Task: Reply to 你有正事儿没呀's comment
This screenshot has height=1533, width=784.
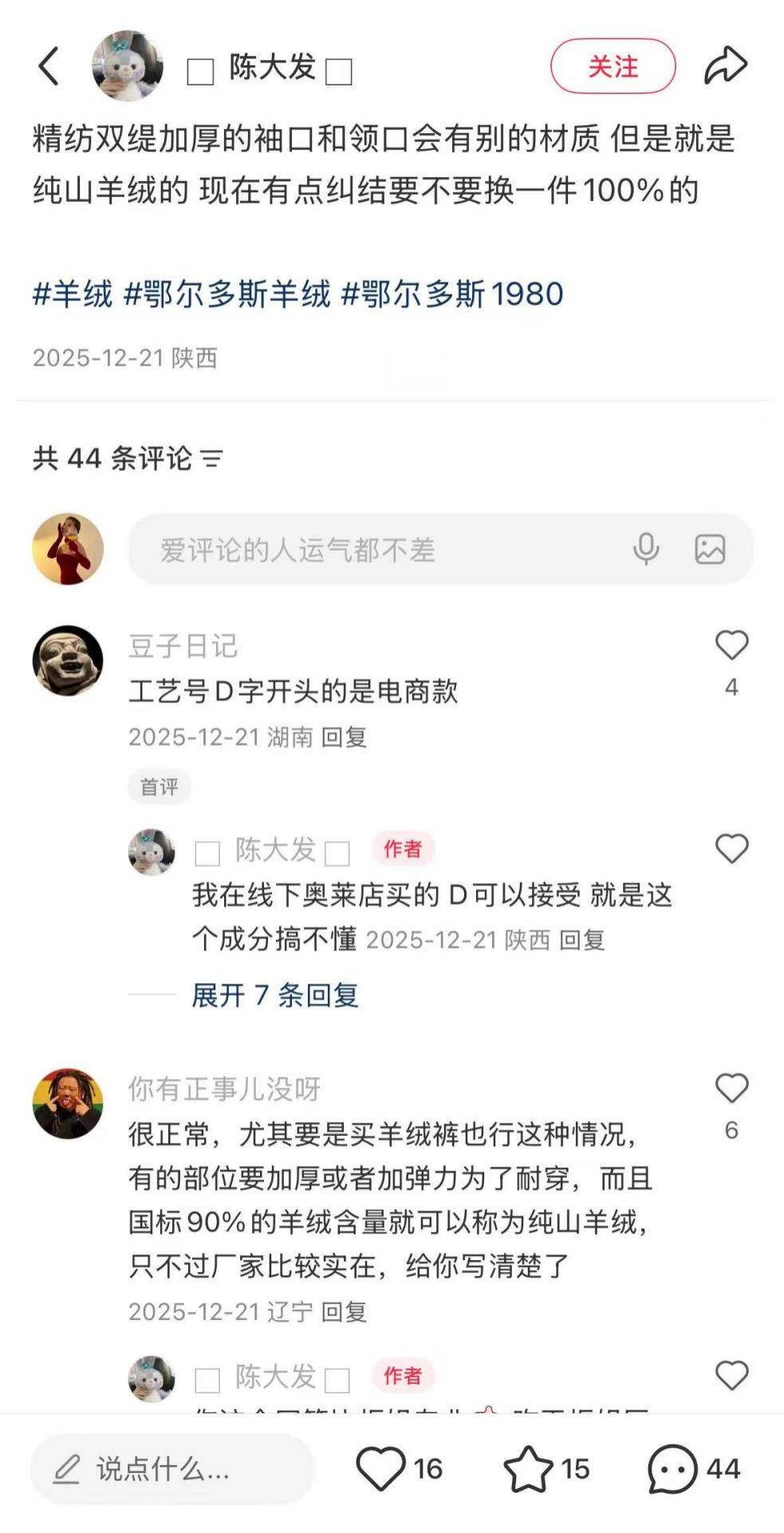Action: (x=344, y=1311)
